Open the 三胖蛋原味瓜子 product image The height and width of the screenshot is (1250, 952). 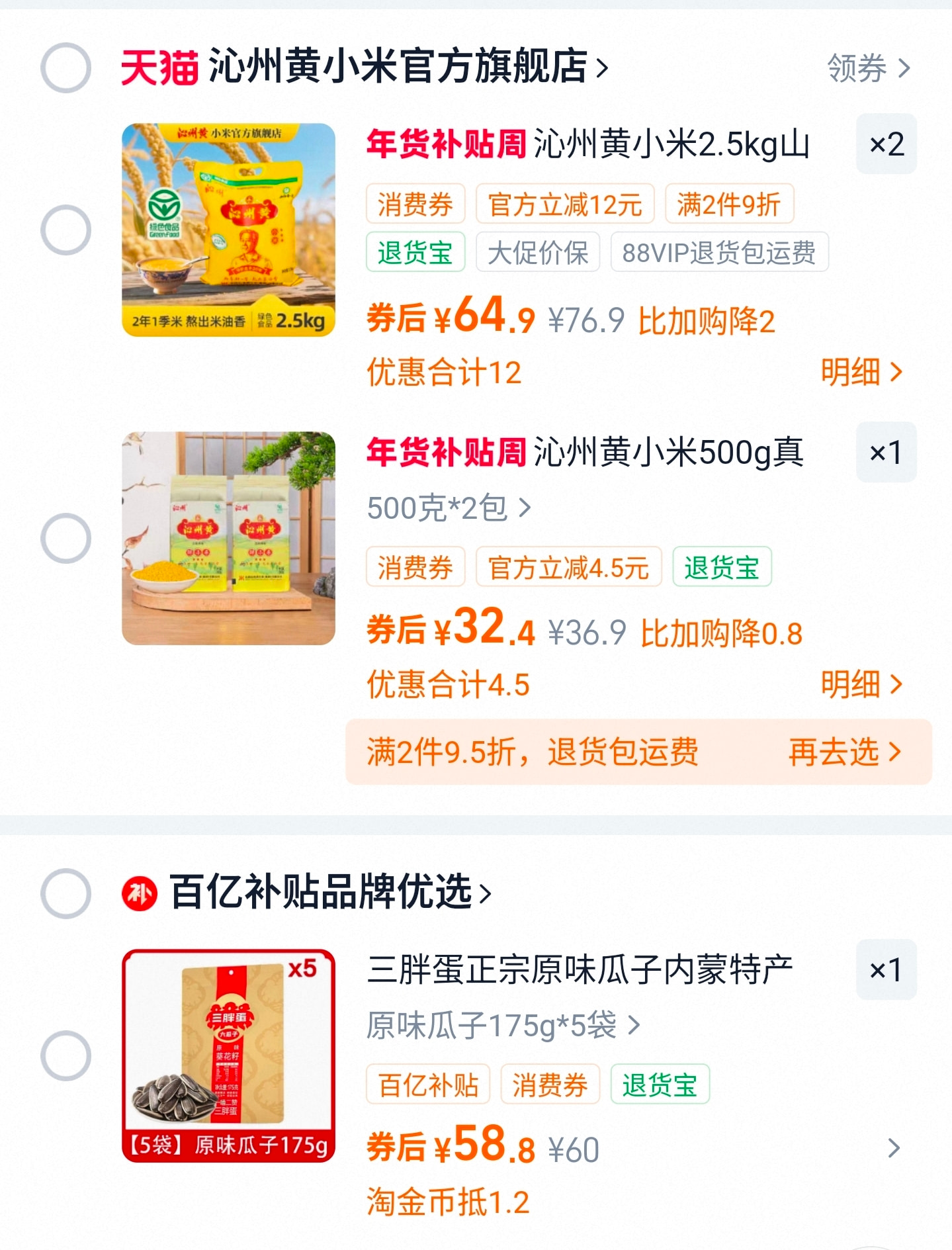228,1055
